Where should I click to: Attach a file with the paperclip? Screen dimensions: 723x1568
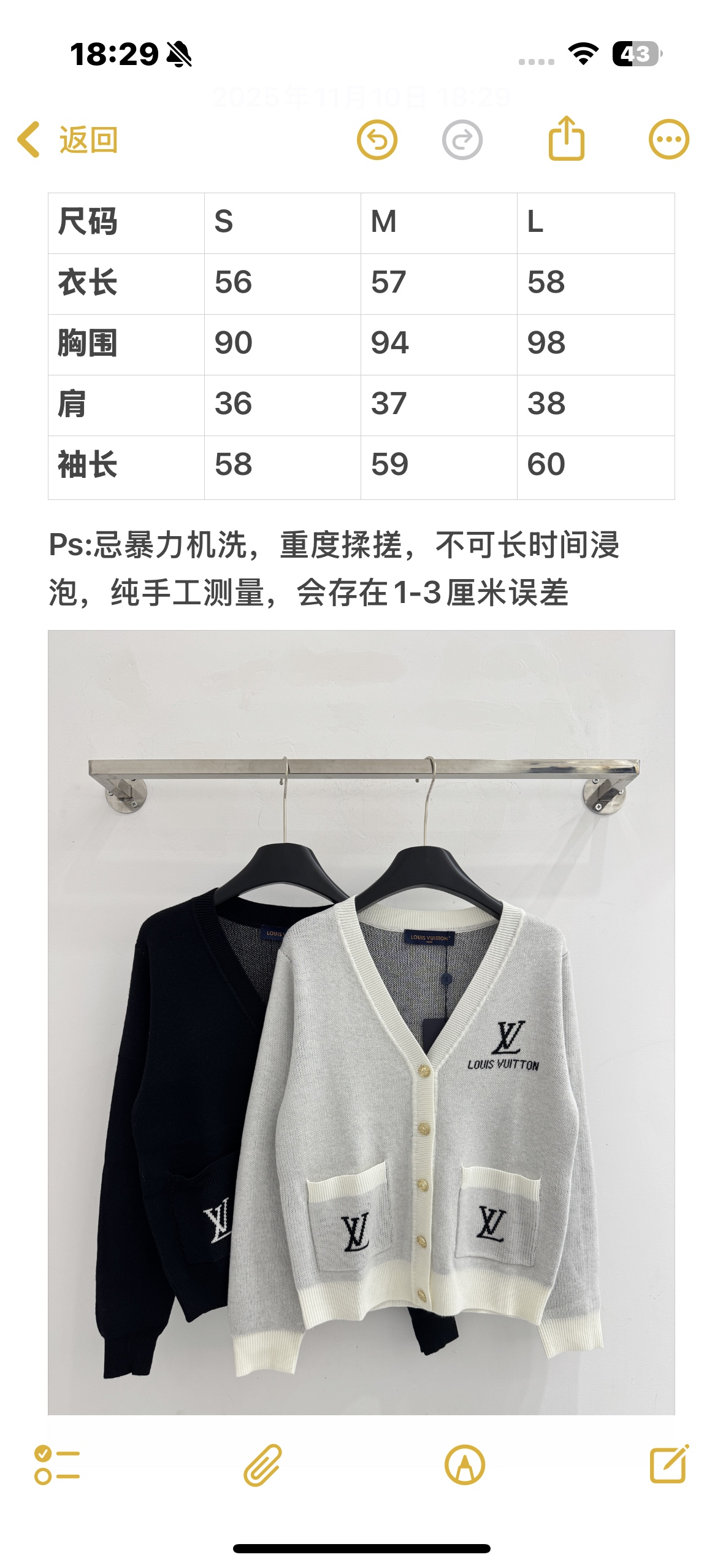(x=262, y=1465)
